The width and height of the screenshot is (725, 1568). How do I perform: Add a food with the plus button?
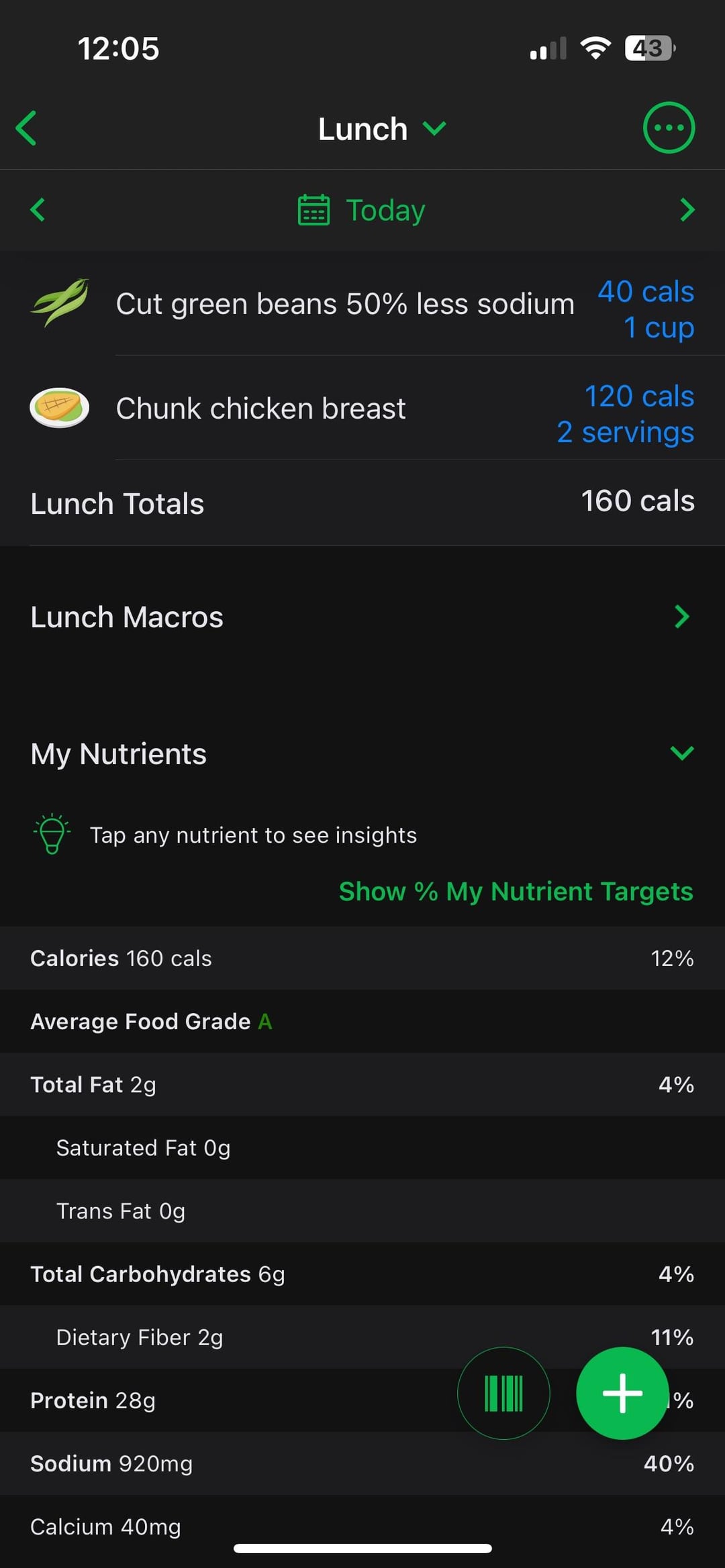(x=622, y=1394)
